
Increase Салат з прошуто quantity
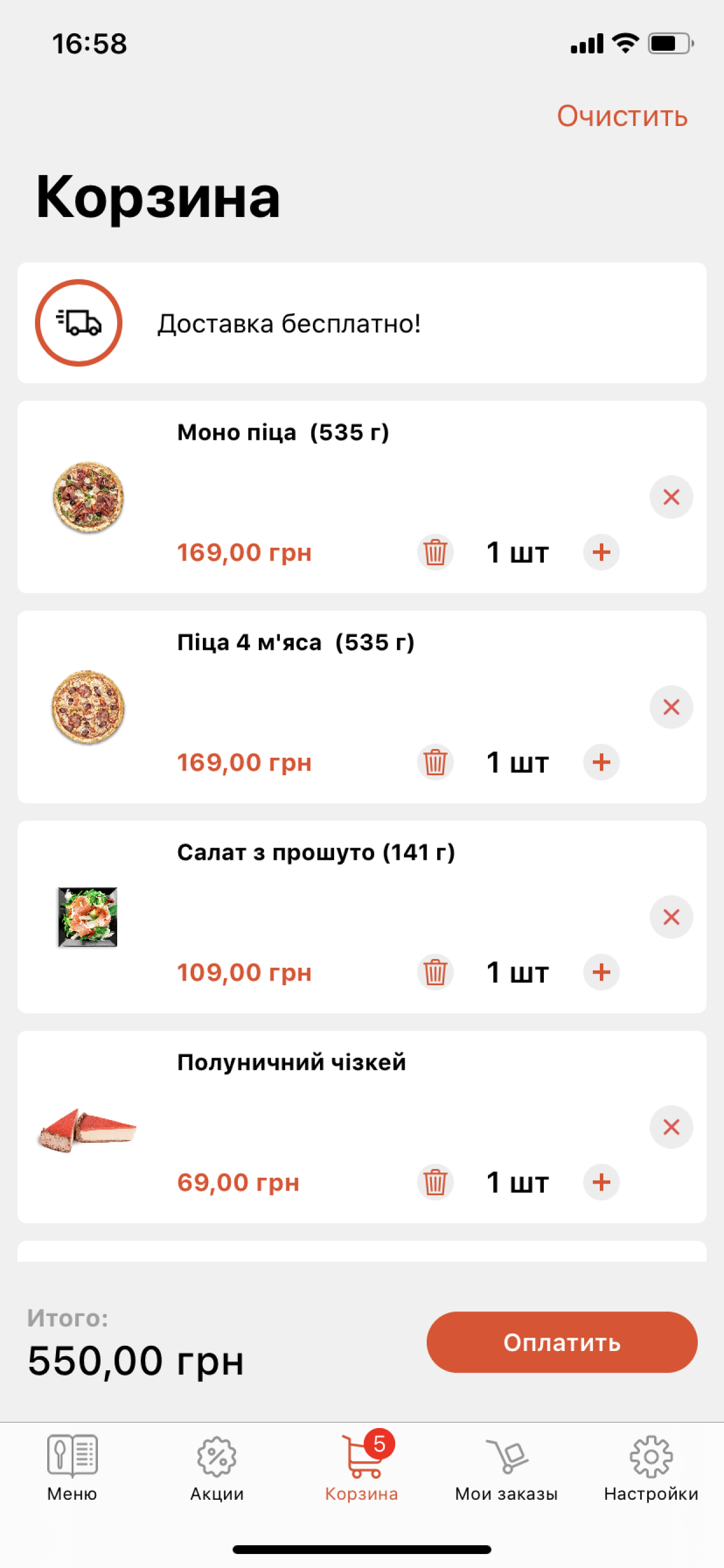tap(601, 972)
